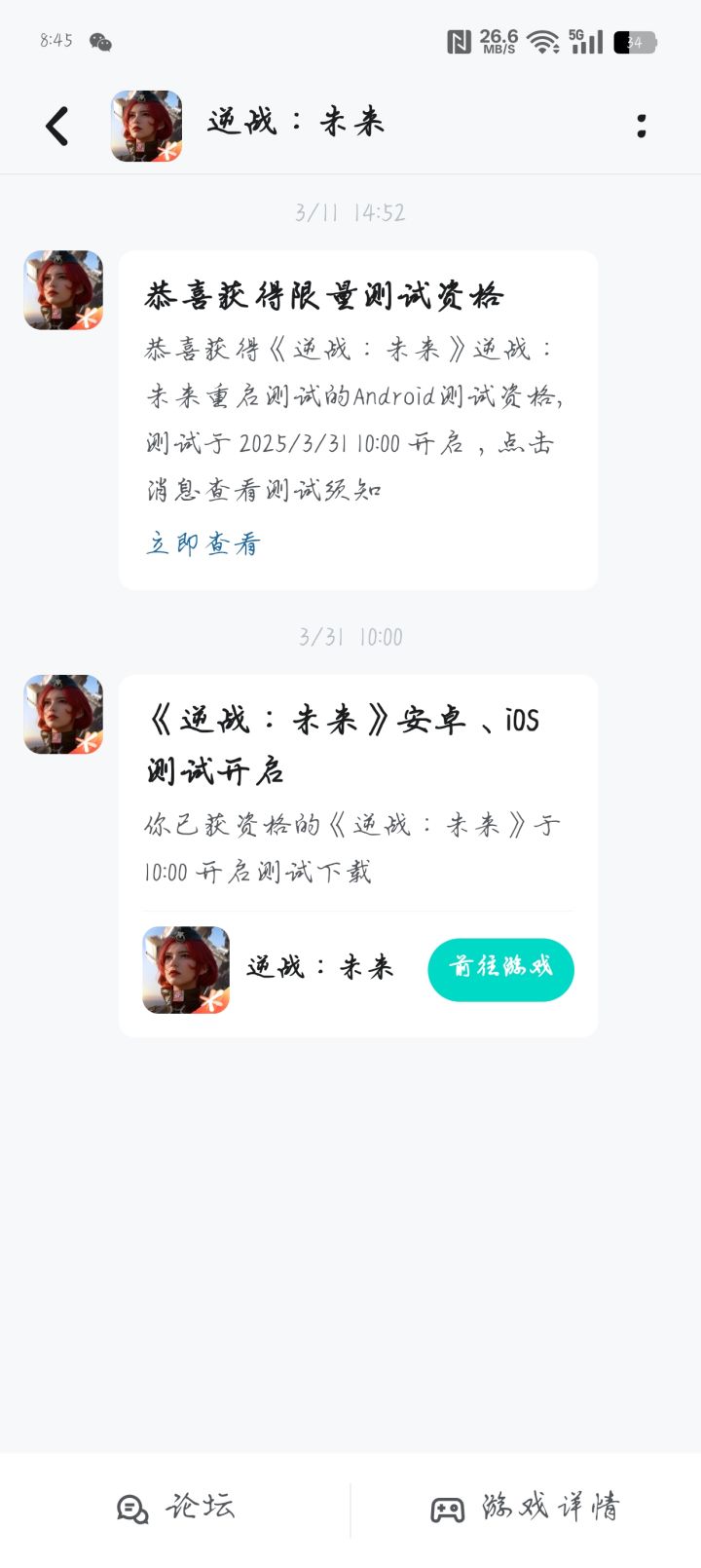Open the three-dot overflow menu
The height and width of the screenshot is (1568, 701).
tap(641, 126)
